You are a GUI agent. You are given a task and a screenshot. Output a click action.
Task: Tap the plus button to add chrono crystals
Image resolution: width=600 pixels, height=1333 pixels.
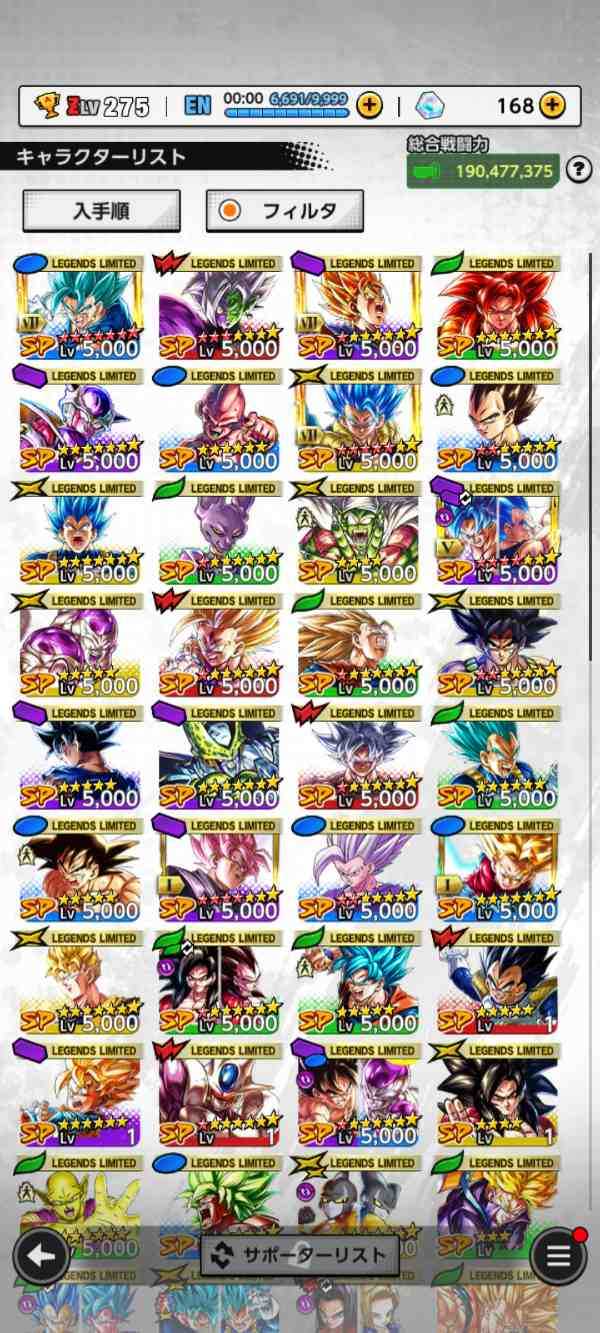(x=551, y=105)
